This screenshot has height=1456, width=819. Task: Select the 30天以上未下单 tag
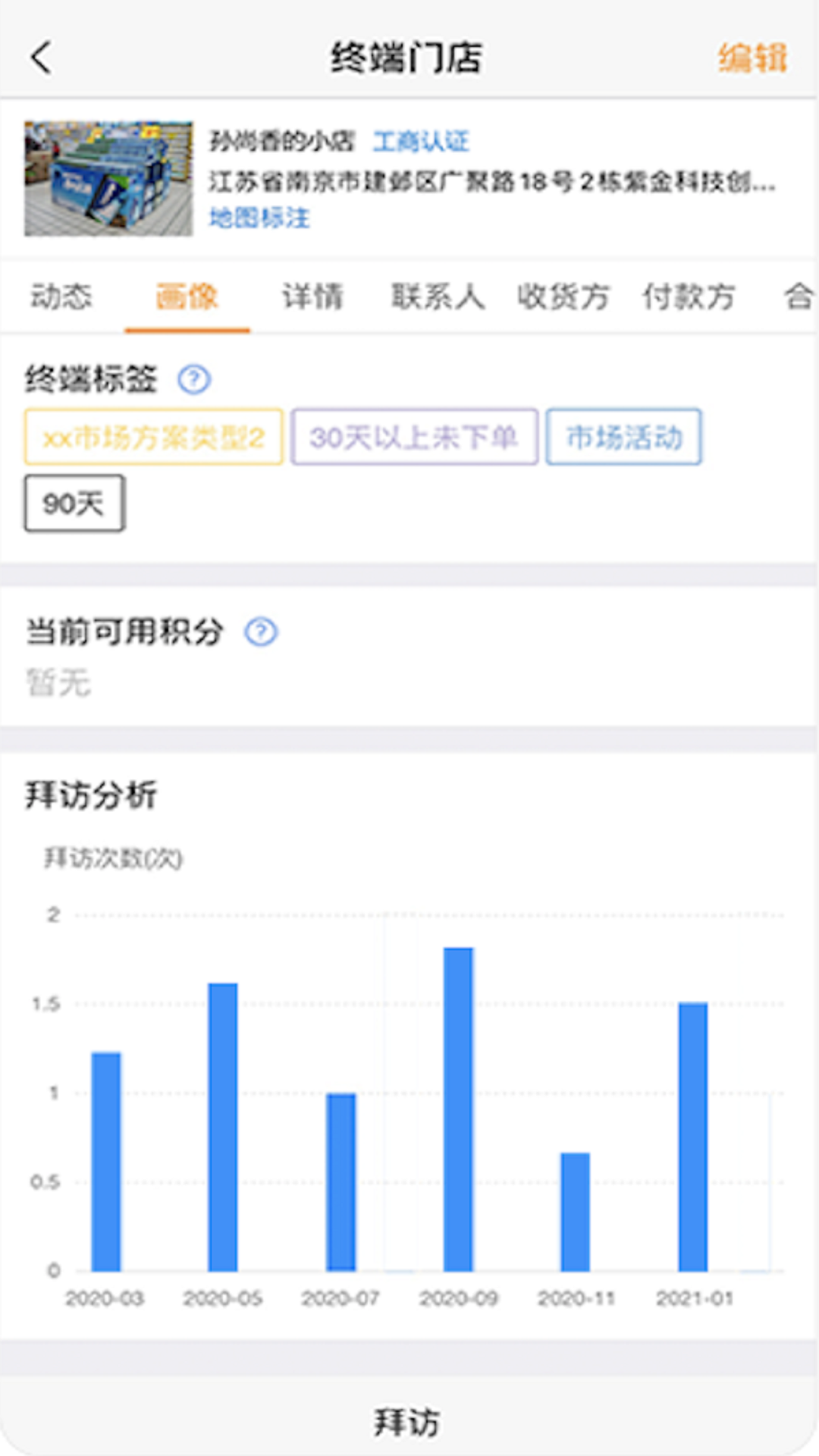(414, 437)
